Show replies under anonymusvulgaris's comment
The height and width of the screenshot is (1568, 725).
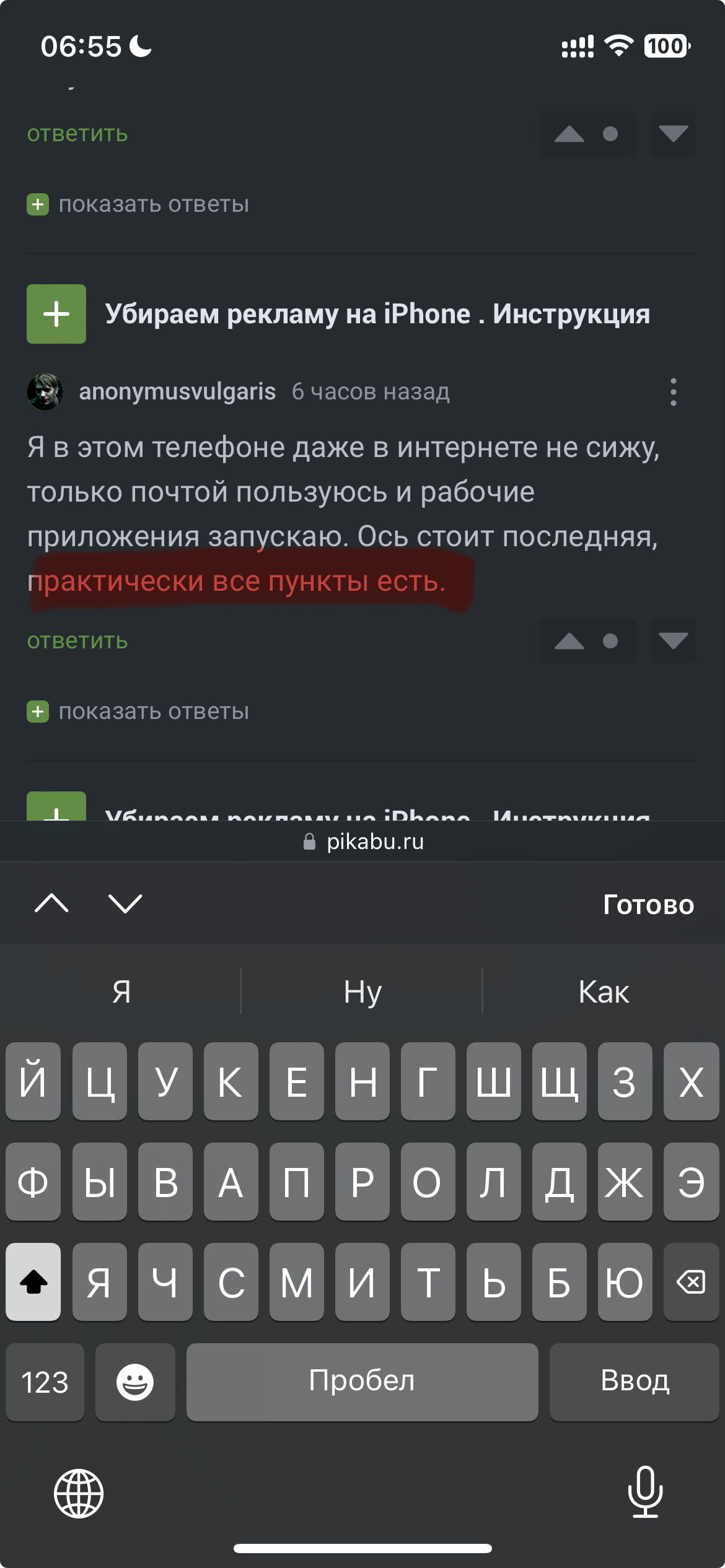point(153,712)
